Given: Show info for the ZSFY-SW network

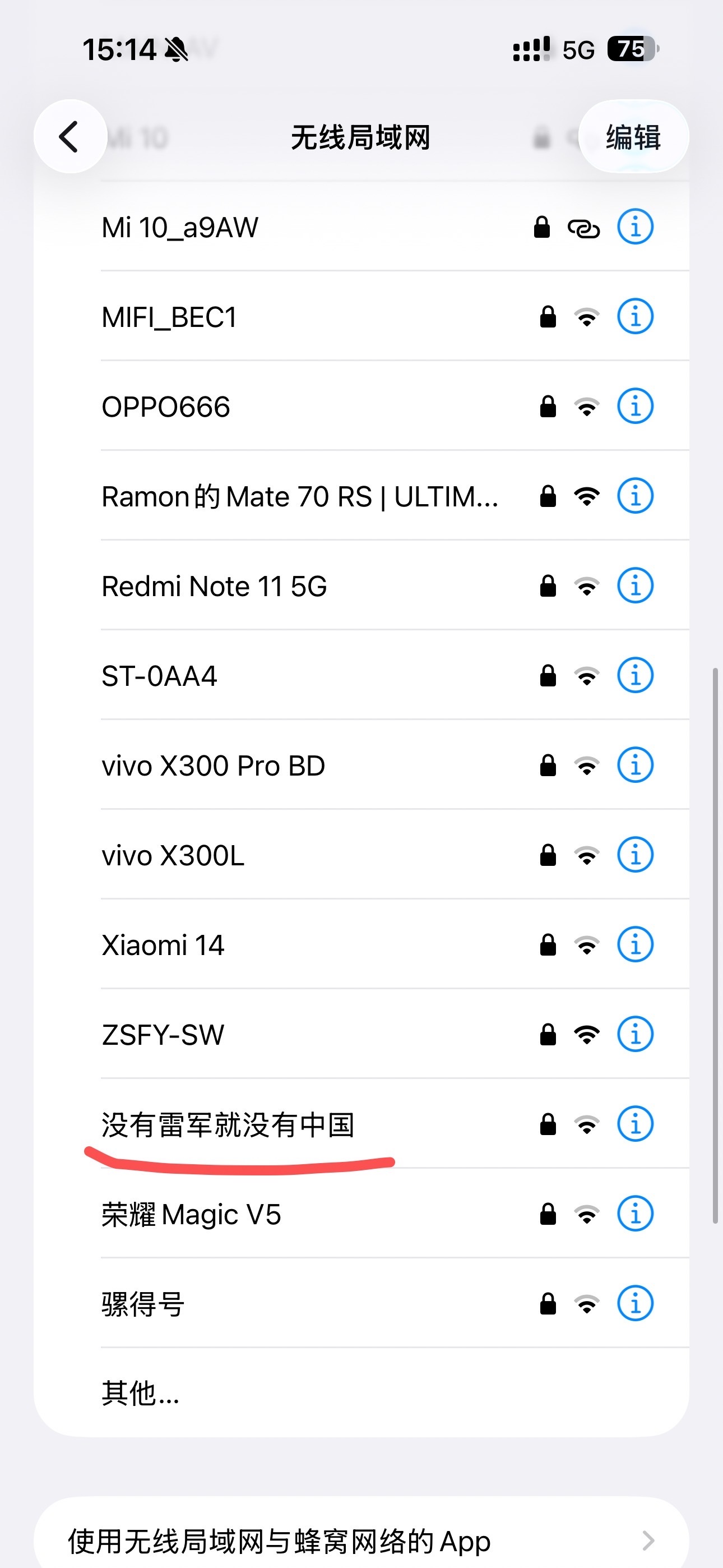Looking at the screenshot, I should (636, 1034).
